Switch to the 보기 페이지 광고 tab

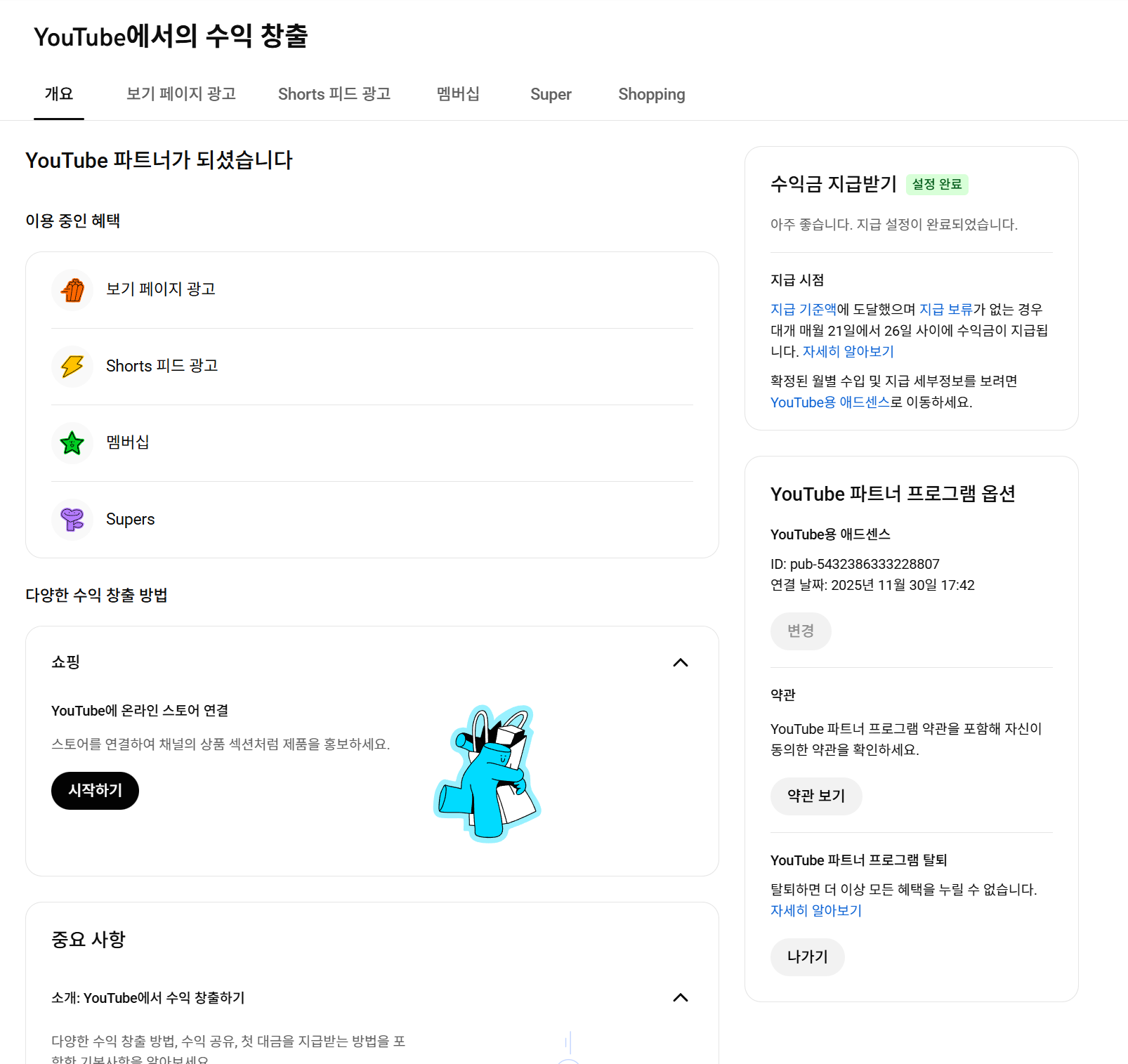(181, 94)
